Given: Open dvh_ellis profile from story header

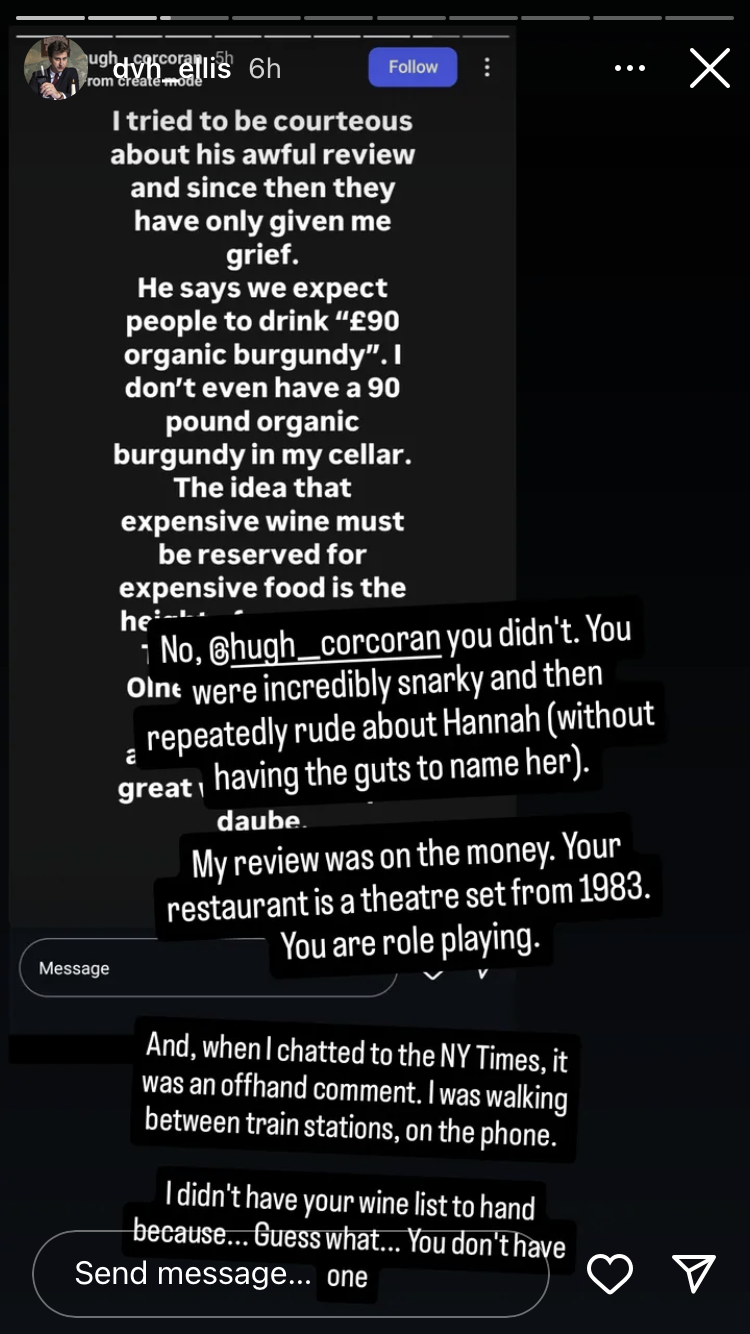Looking at the screenshot, I should (x=171, y=68).
